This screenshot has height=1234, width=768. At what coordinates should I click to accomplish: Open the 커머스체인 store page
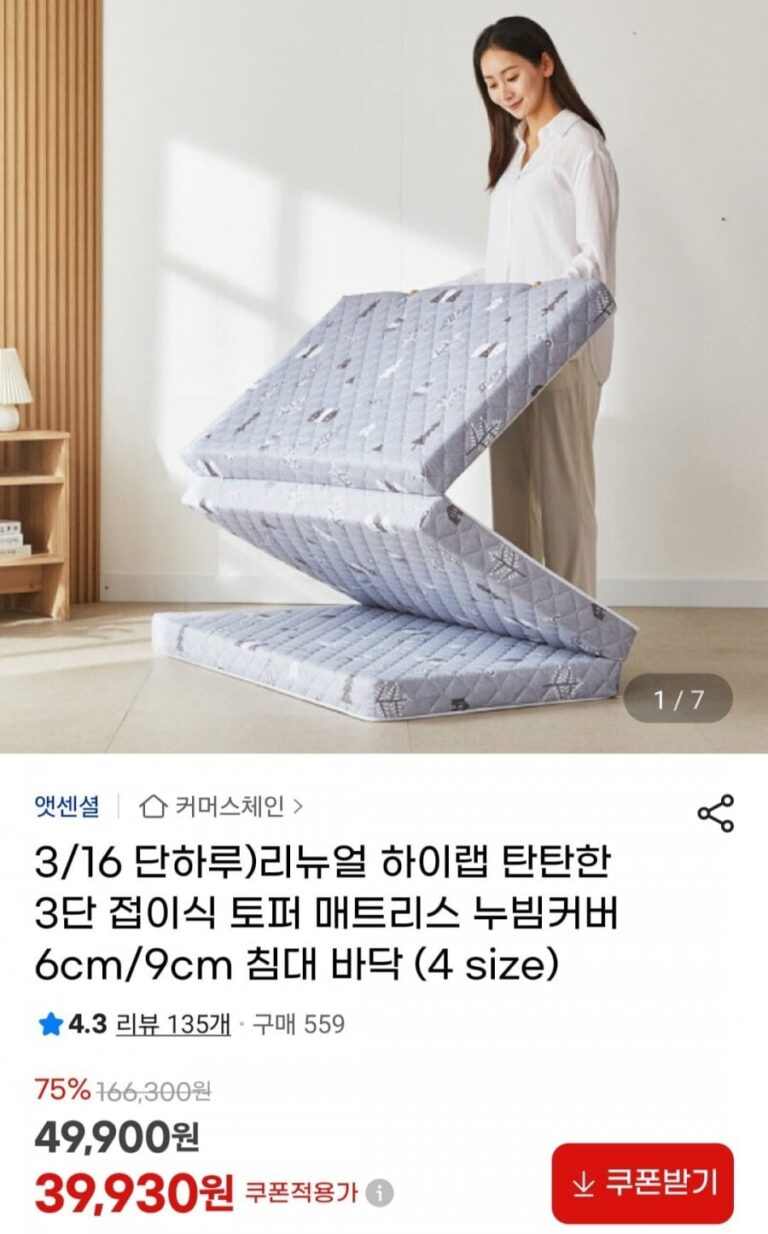point(222,805)
